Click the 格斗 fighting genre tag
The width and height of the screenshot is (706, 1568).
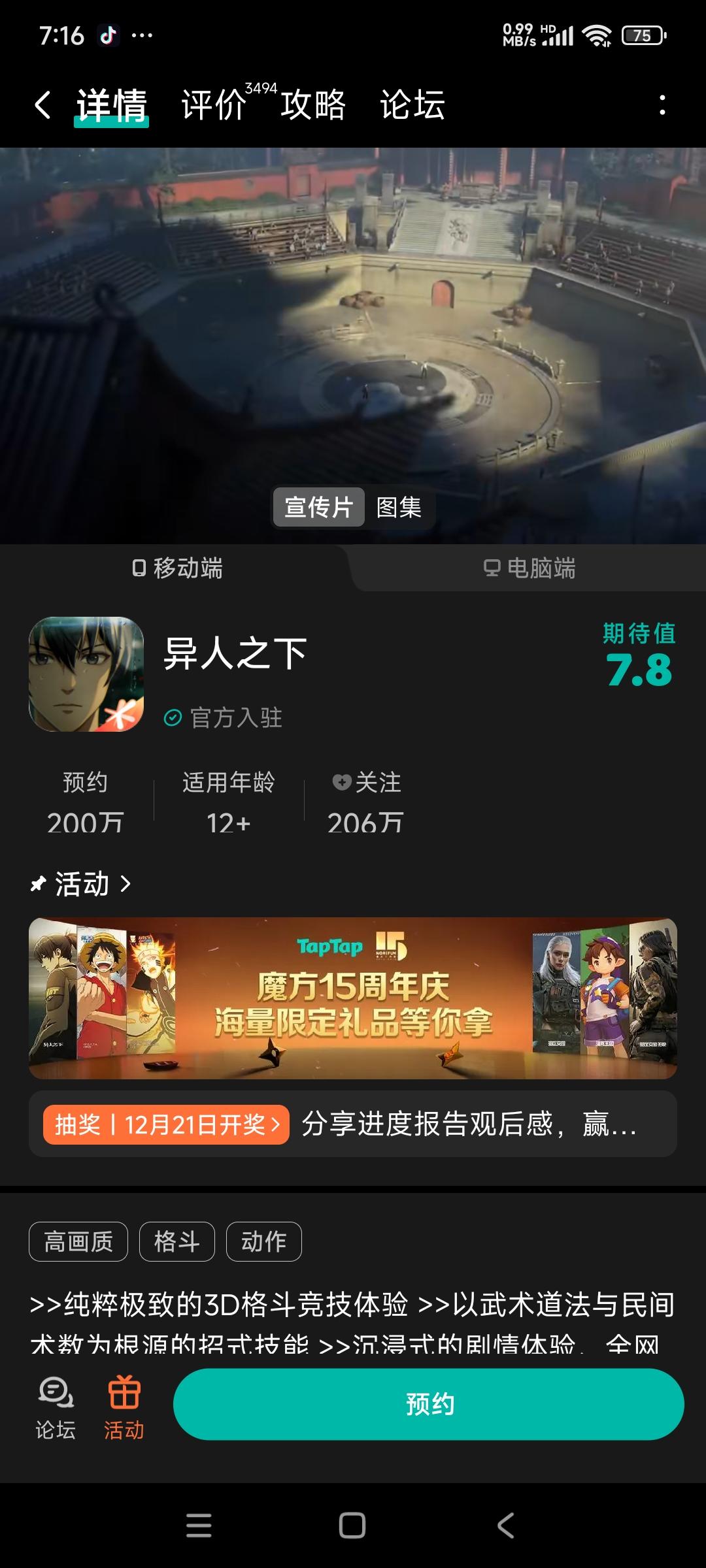176,1241
